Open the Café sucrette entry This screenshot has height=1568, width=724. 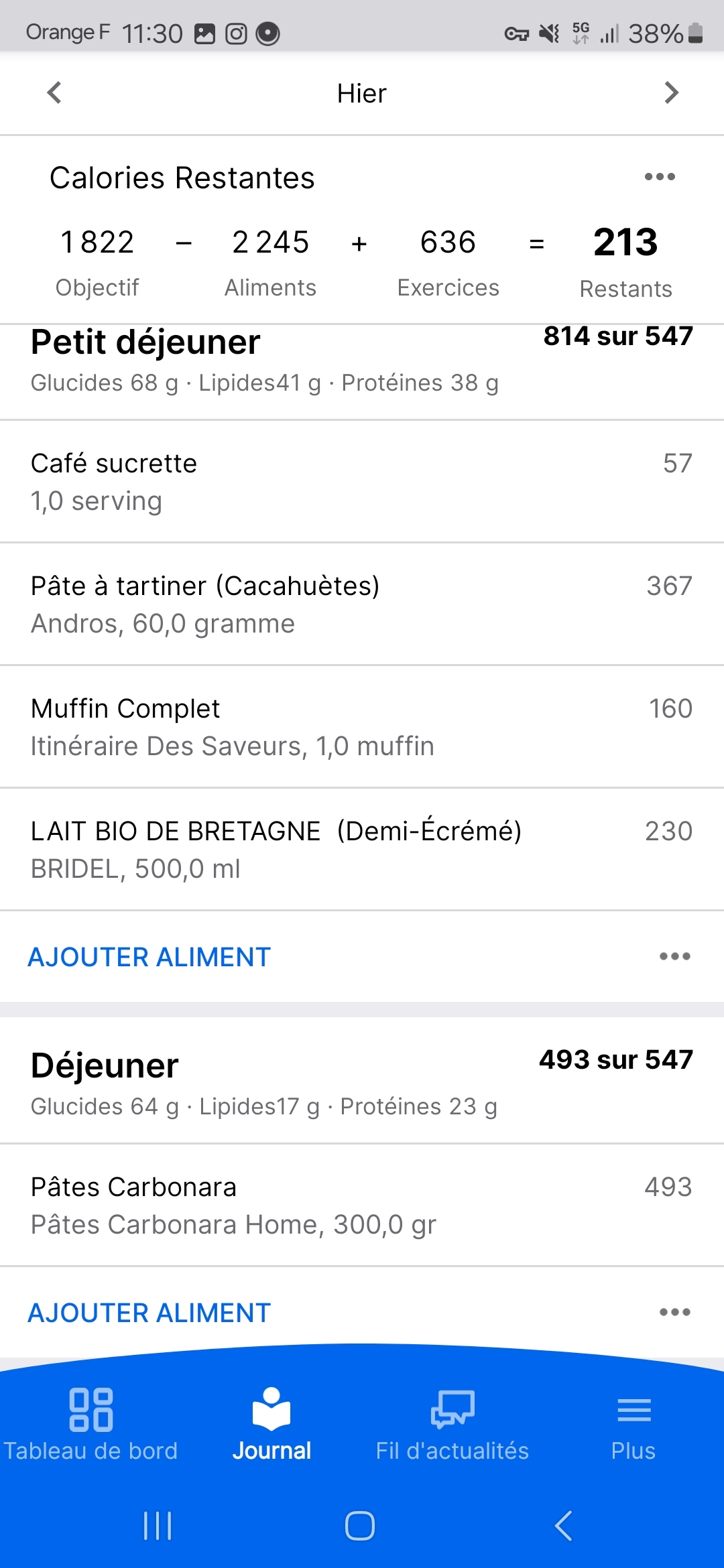pyautogui.click(x=362, y=482)
